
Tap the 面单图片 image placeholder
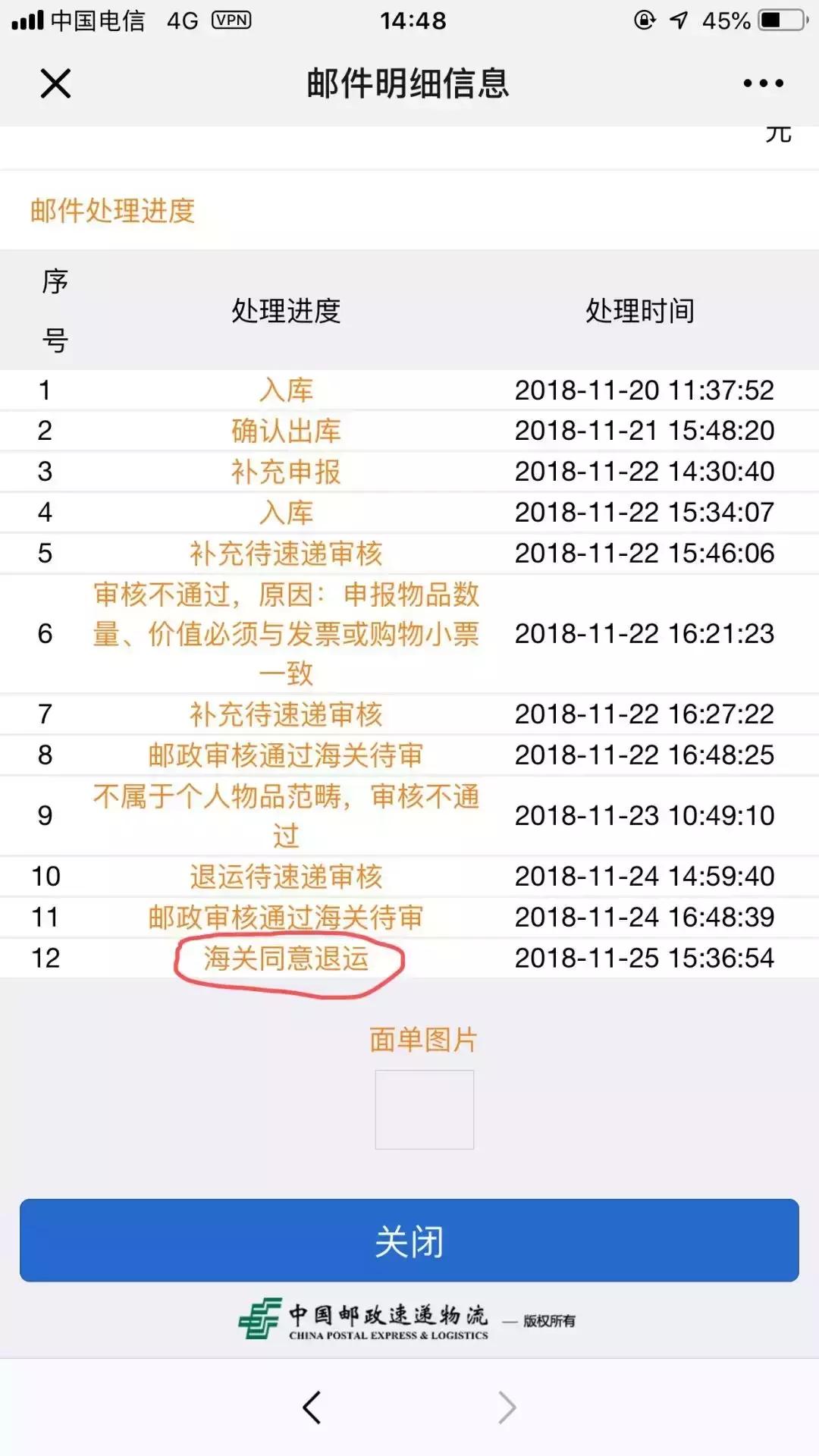(423, 1109)
